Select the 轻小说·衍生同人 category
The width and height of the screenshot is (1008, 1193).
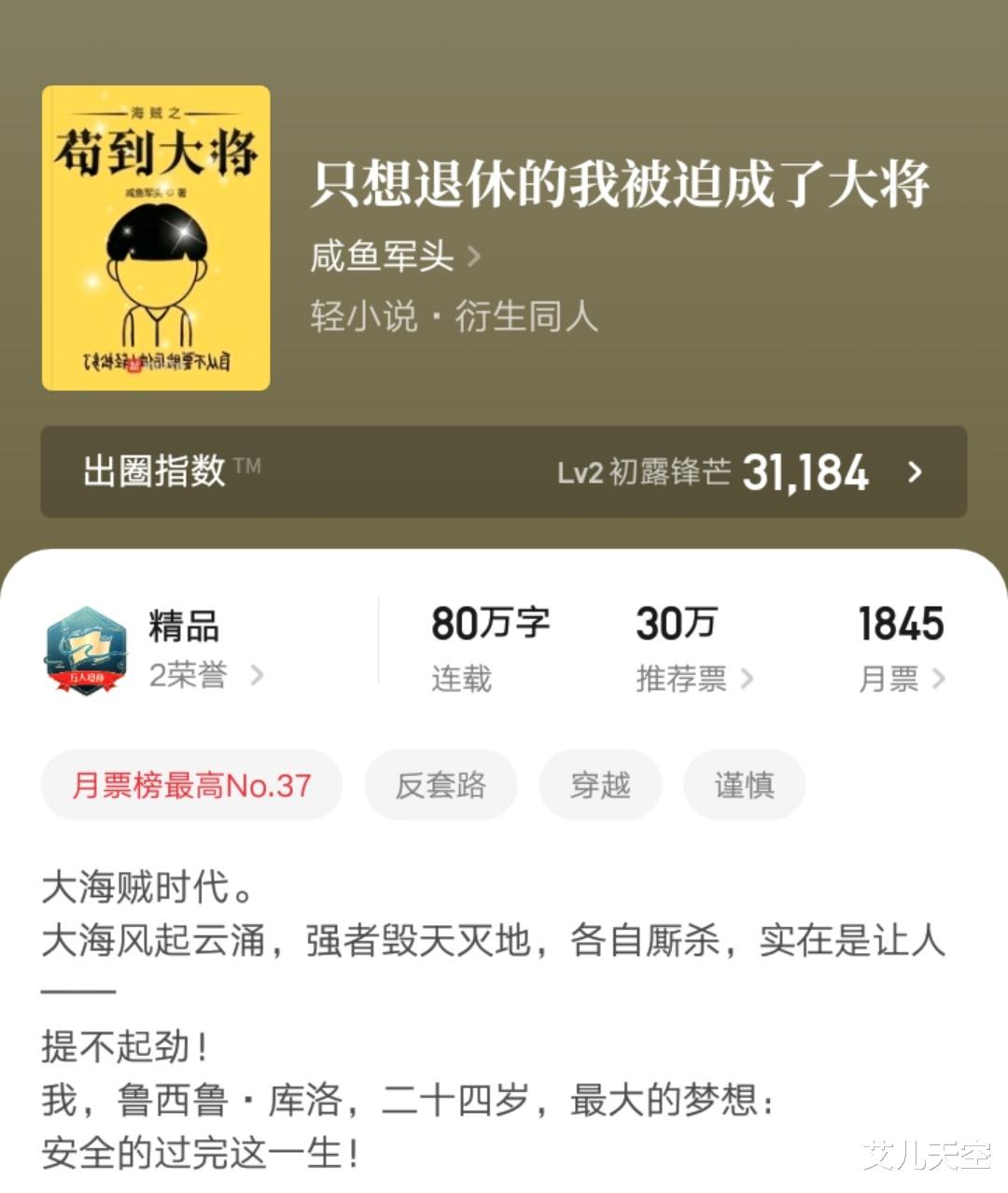coord(455,317)
